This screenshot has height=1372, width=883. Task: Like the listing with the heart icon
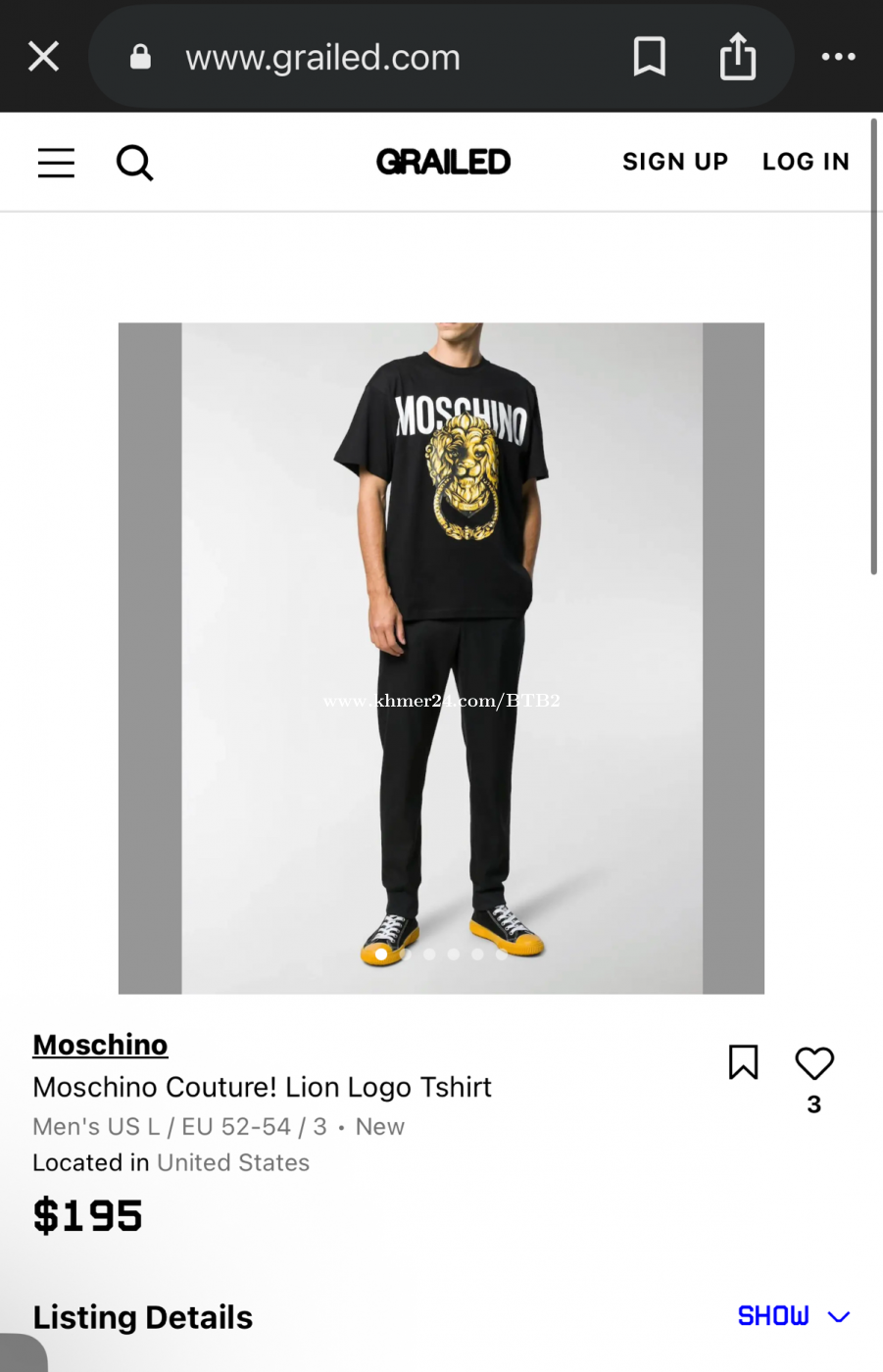814,1063
